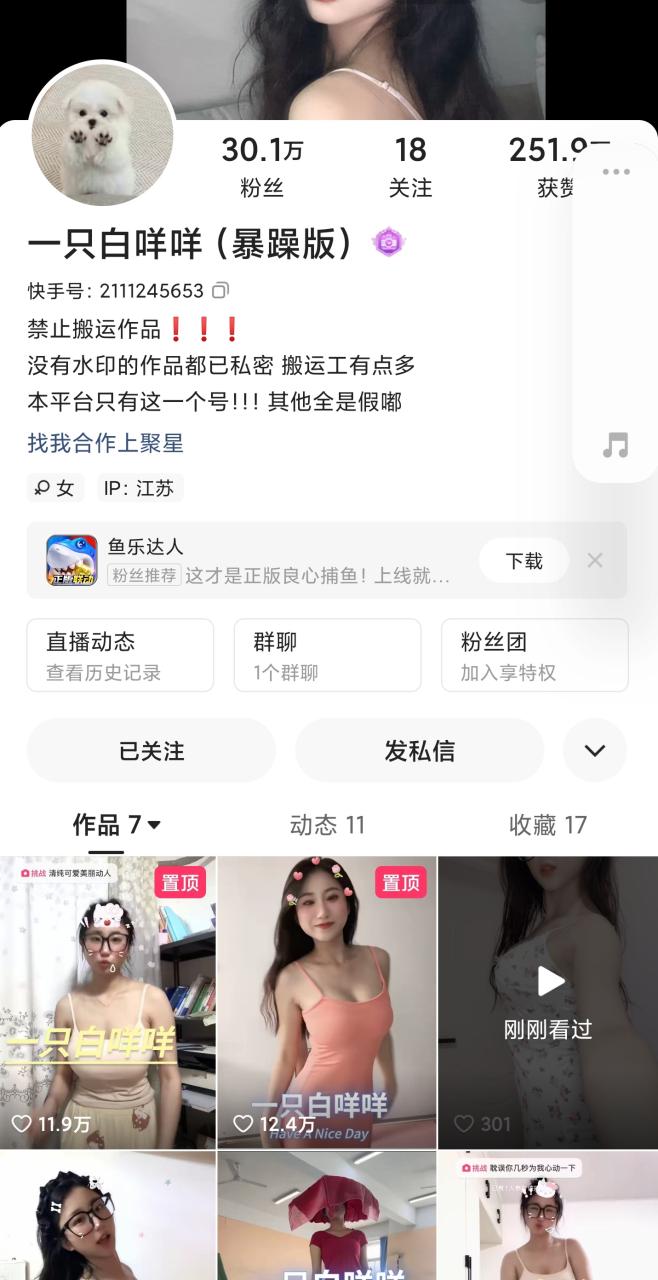
Task: Play the 刚刚看过 video
Action: tap(548, 1002)
